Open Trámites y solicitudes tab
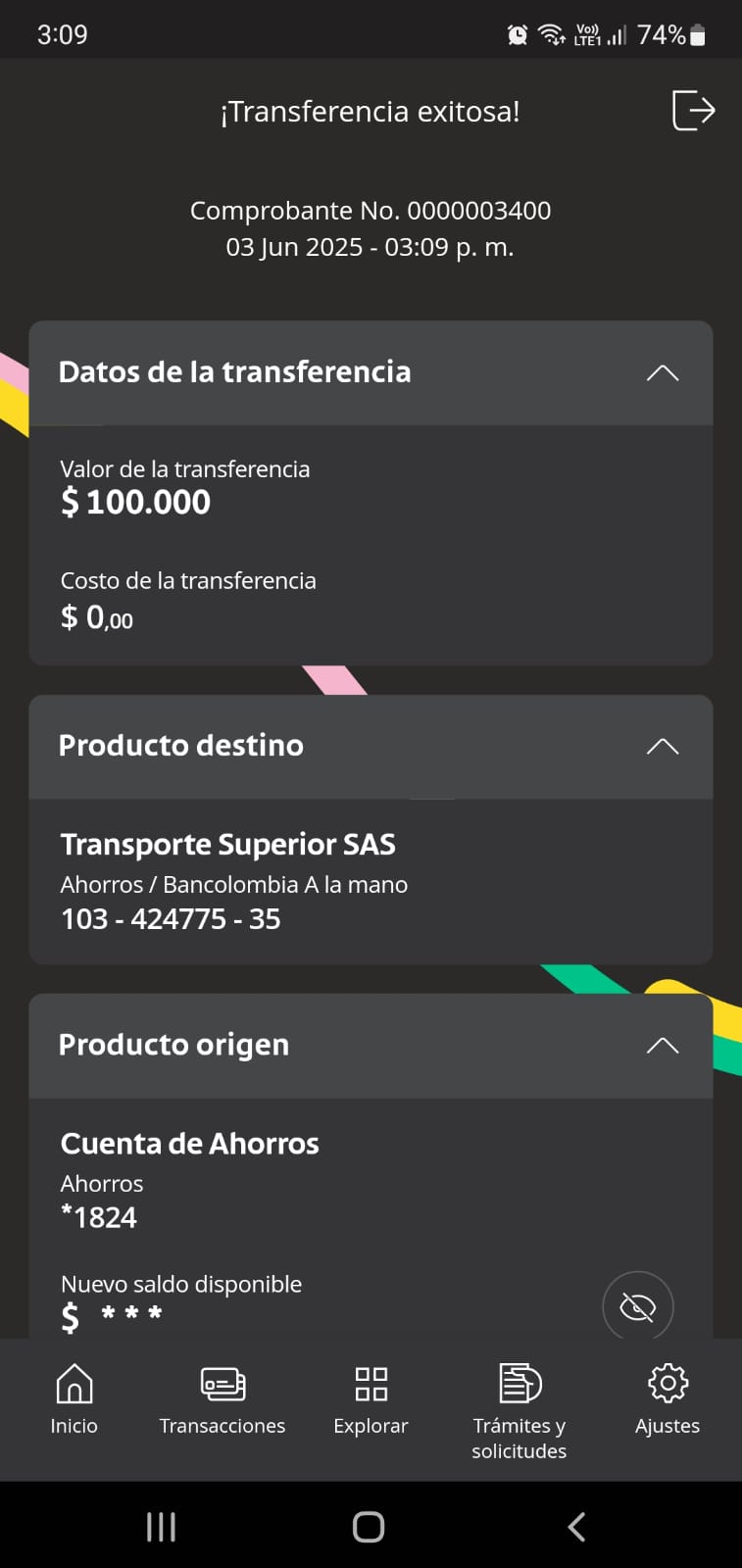Image resolution: width=742 pixels, height=1568 pixels. [x=519, y=1409]
